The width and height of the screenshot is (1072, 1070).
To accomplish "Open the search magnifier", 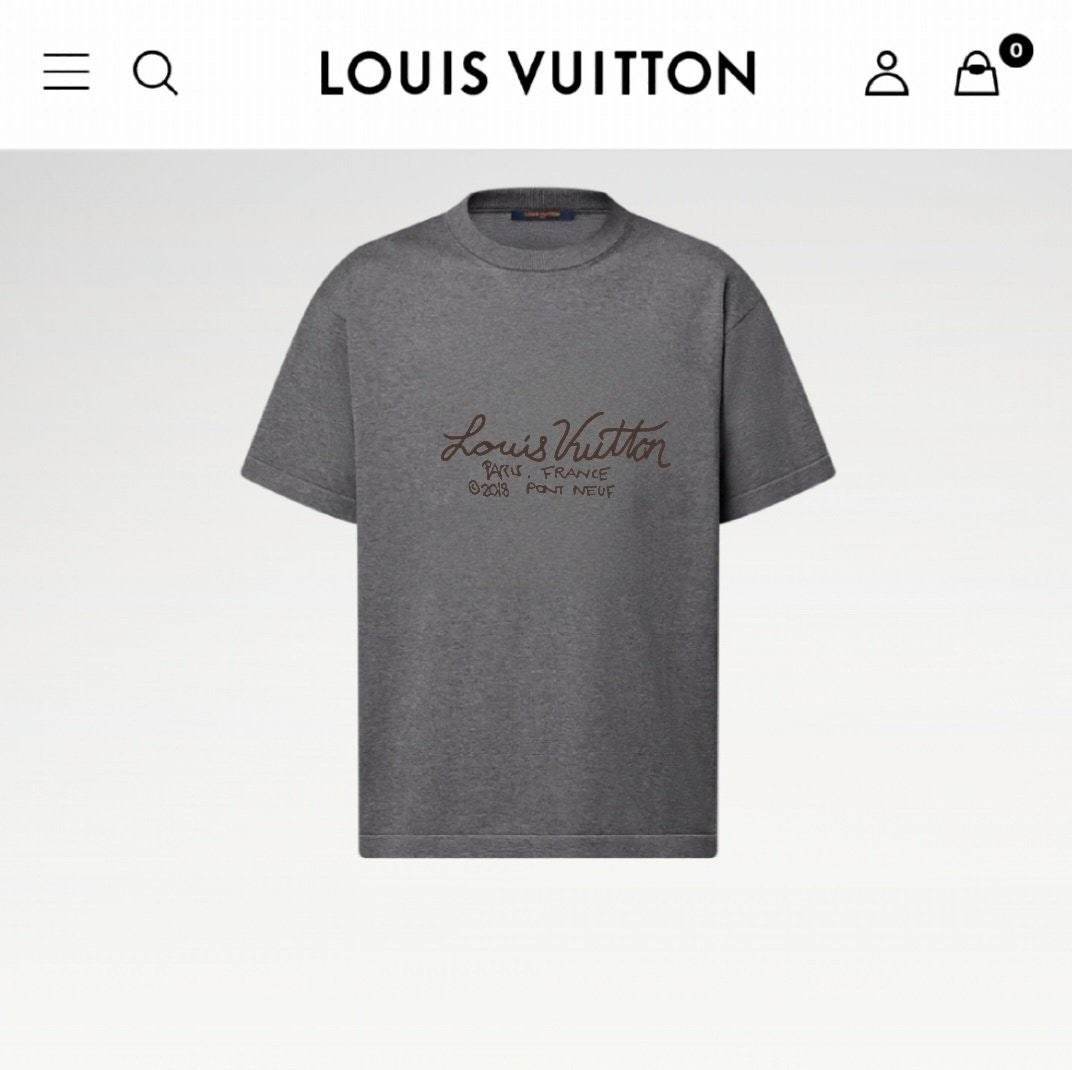I will [x=155, y=73].
